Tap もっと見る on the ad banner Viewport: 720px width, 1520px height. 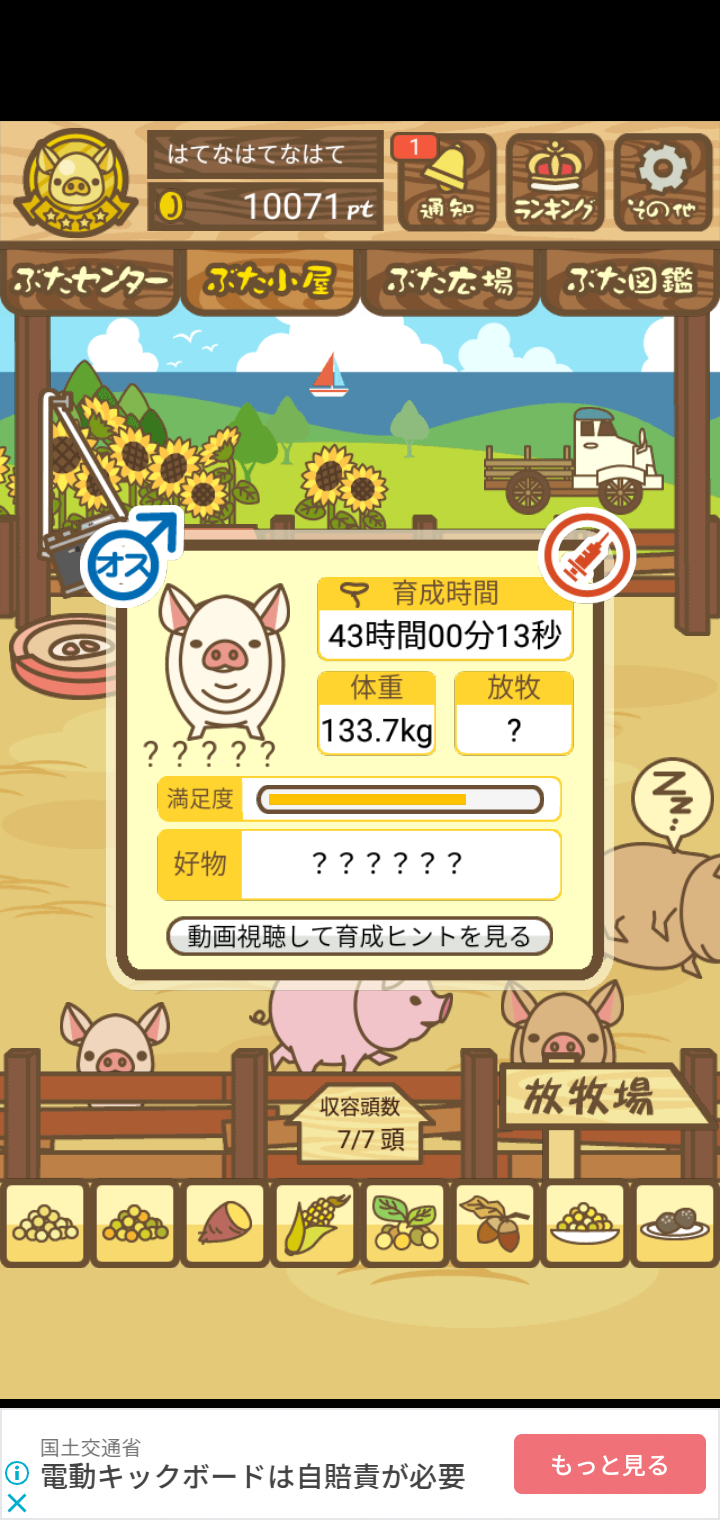(609, 1465)
